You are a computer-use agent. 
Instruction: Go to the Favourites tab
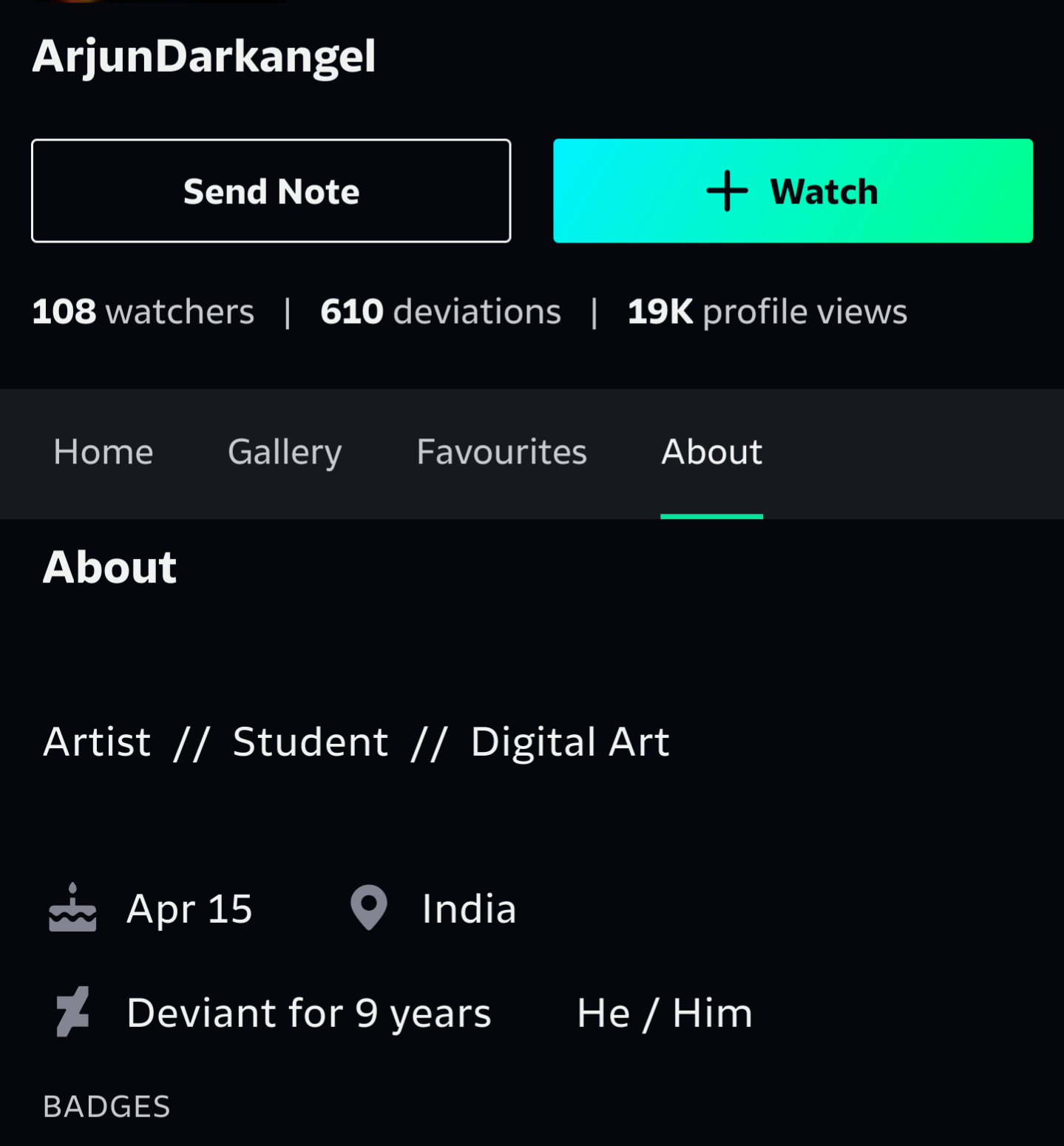point(501,452)
